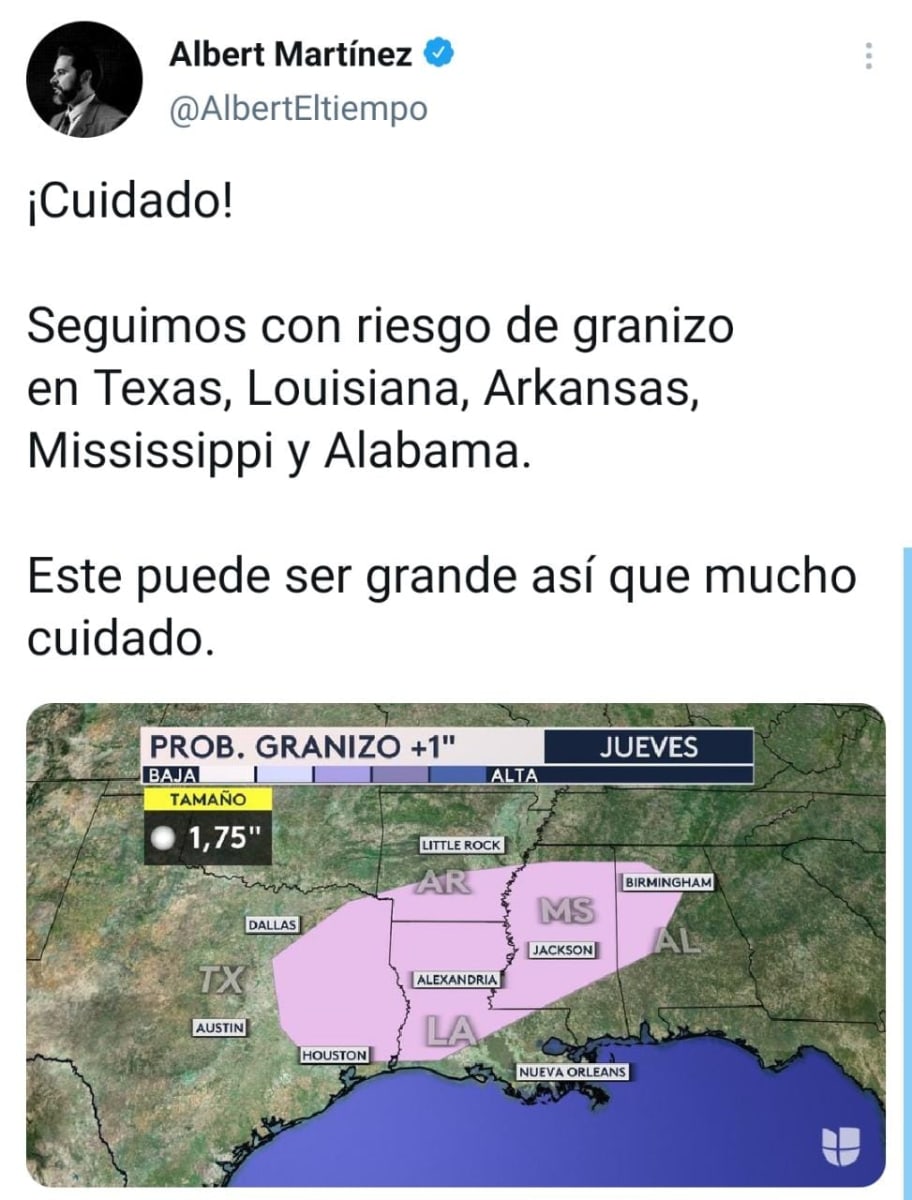This screenshot has width=912, height=1200.
Task: Open the @AlbertEltiempo profile
Action: click(299, 109)
